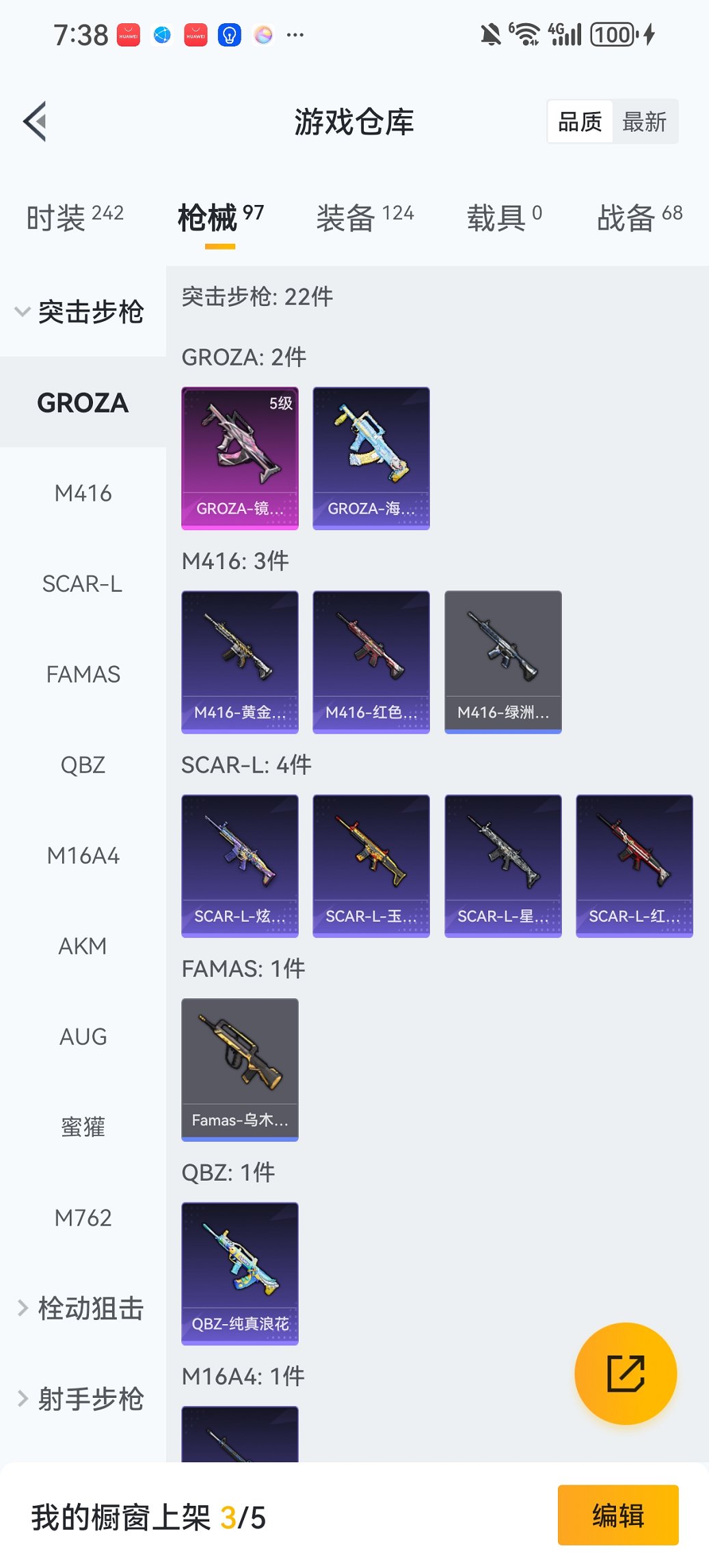
Task: Select M416 in the sidebar
Action: click(83, 493)
